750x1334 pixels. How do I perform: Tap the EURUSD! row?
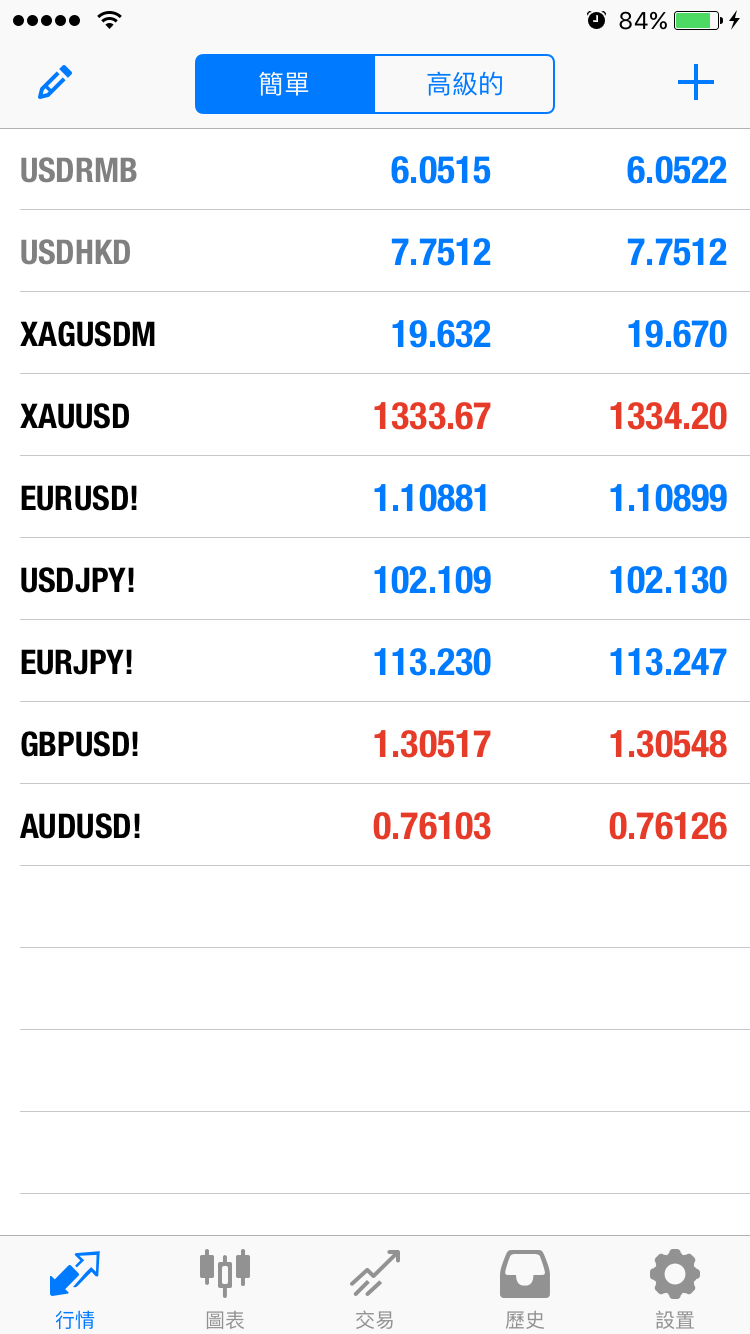click(375, 497)
